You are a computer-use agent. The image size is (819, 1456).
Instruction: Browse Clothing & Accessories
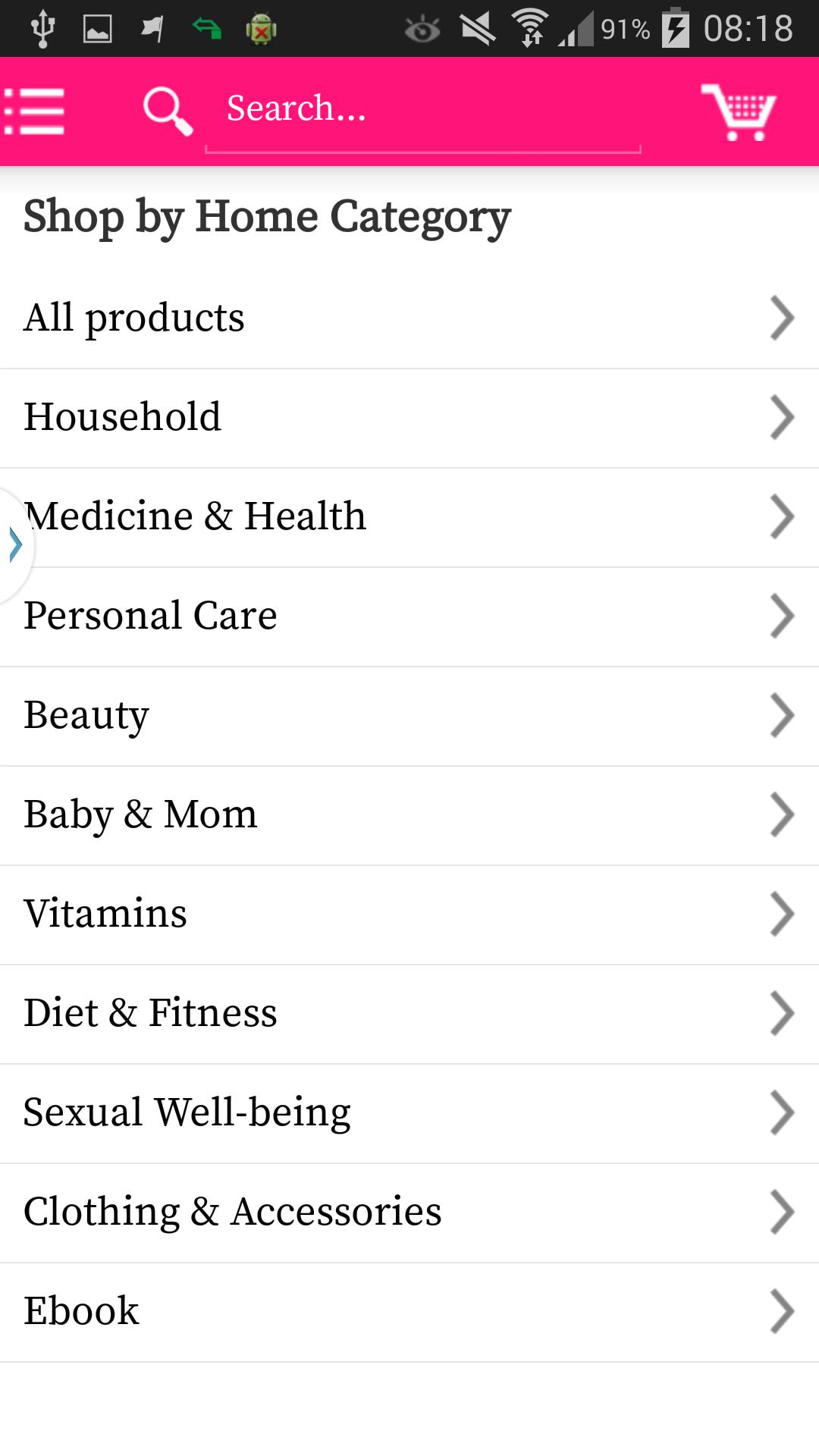point(409,1212)
